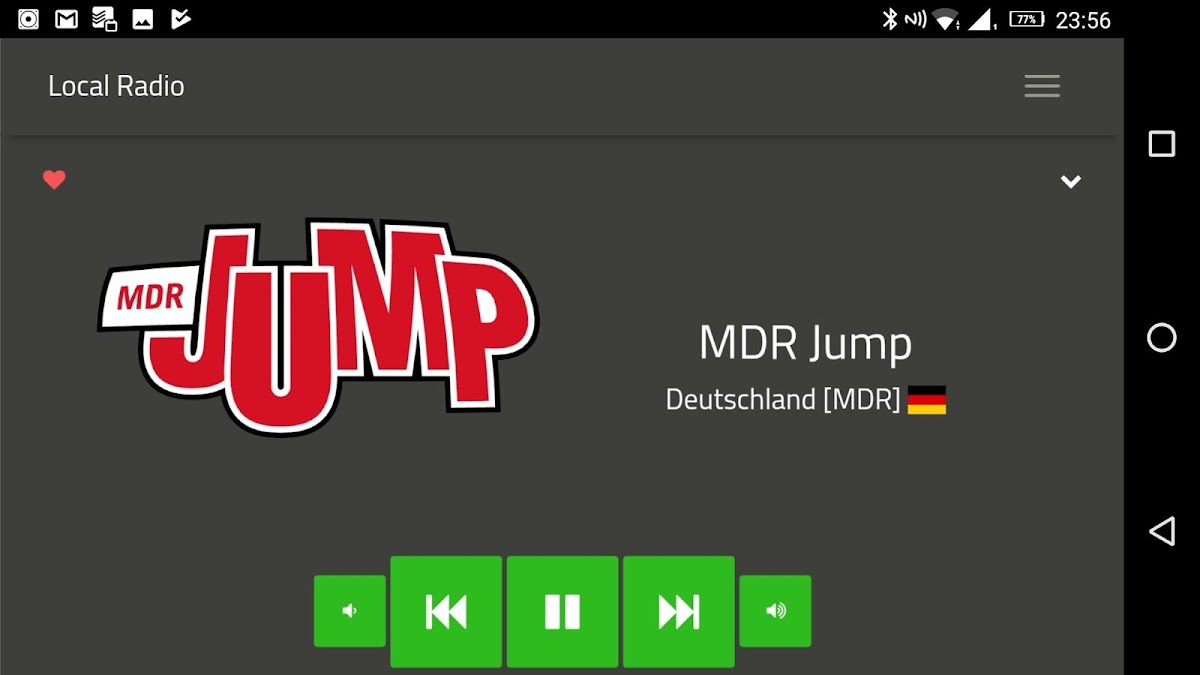
Task: Raise the volume
Action: pos(775,611)
